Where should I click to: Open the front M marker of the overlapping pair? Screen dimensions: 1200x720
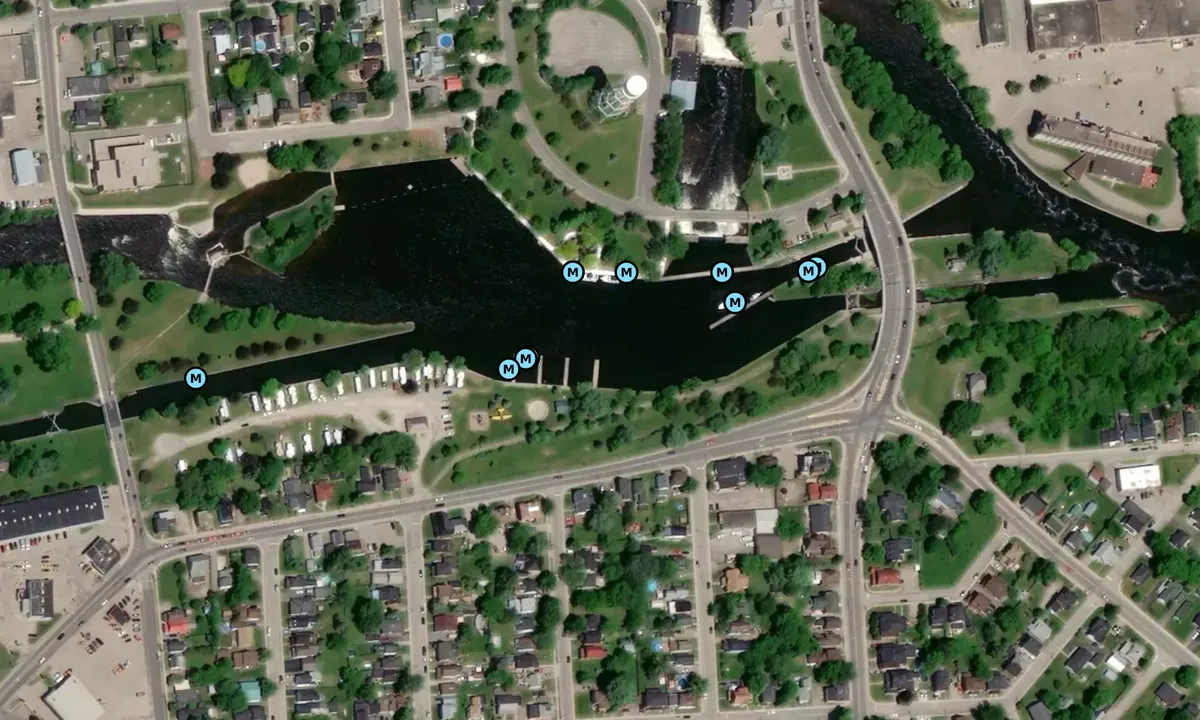tap(808, 271)
